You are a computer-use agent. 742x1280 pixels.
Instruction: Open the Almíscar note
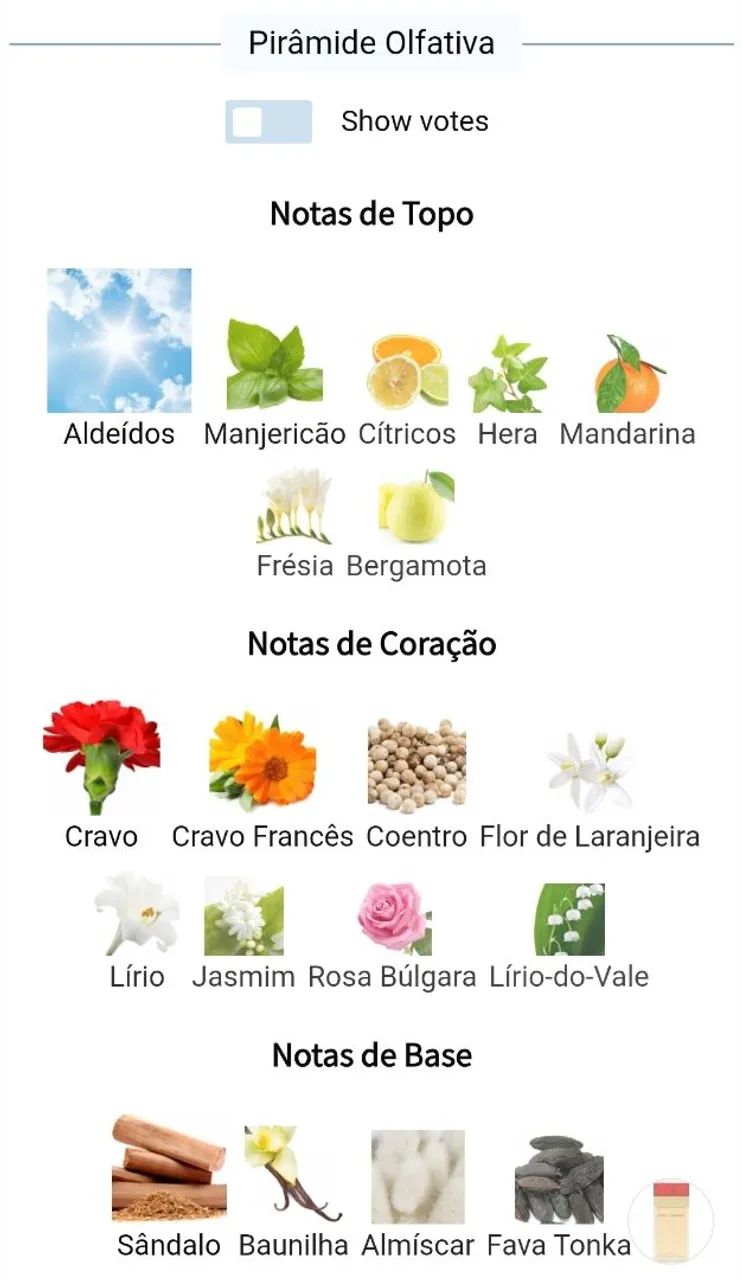tap(417, 1178)
